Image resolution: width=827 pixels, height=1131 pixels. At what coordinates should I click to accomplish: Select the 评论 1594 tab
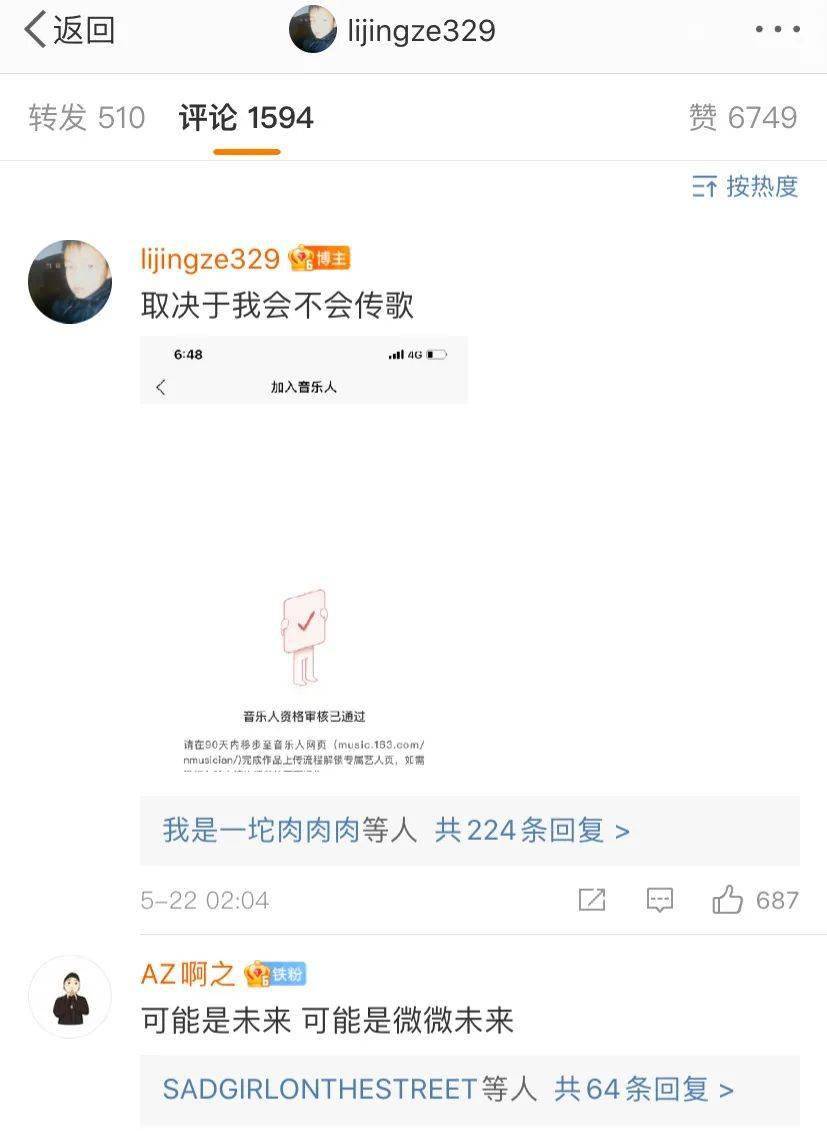tap(246, 118)
